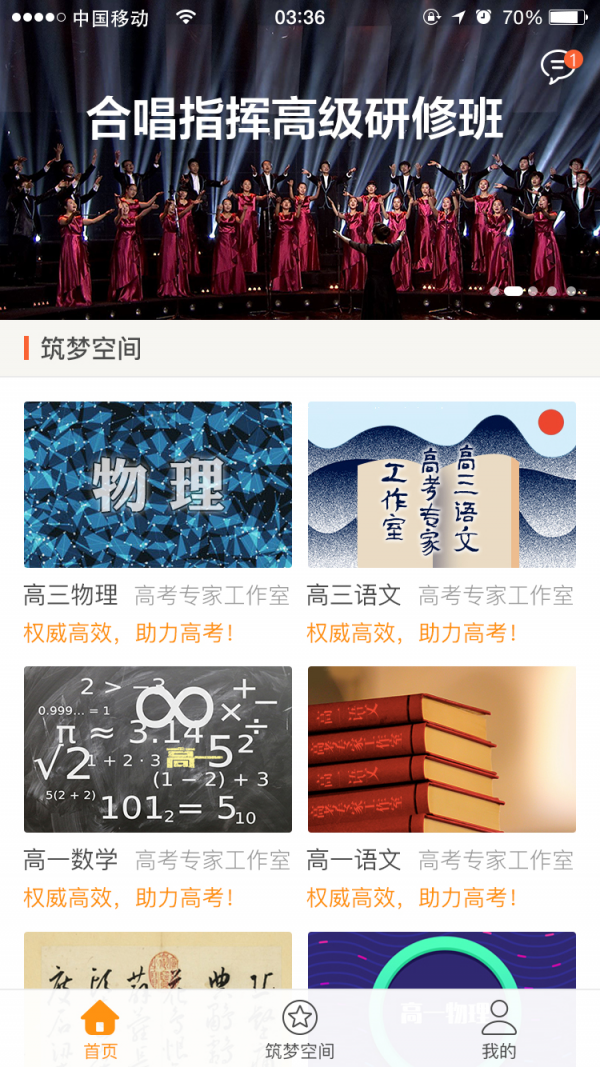The width and height of the screenshot is (600, 1067).
Task: Switch to the 我的 tab
Action: 499,1029
